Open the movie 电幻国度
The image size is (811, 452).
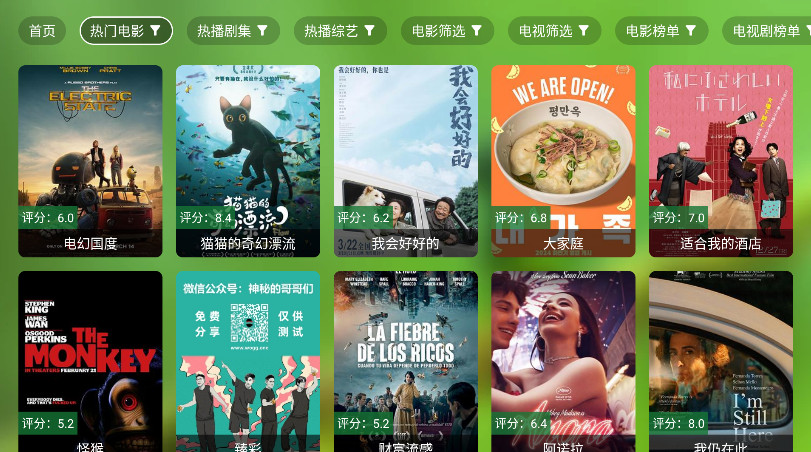pyautogui.click(x=90, y=160)
